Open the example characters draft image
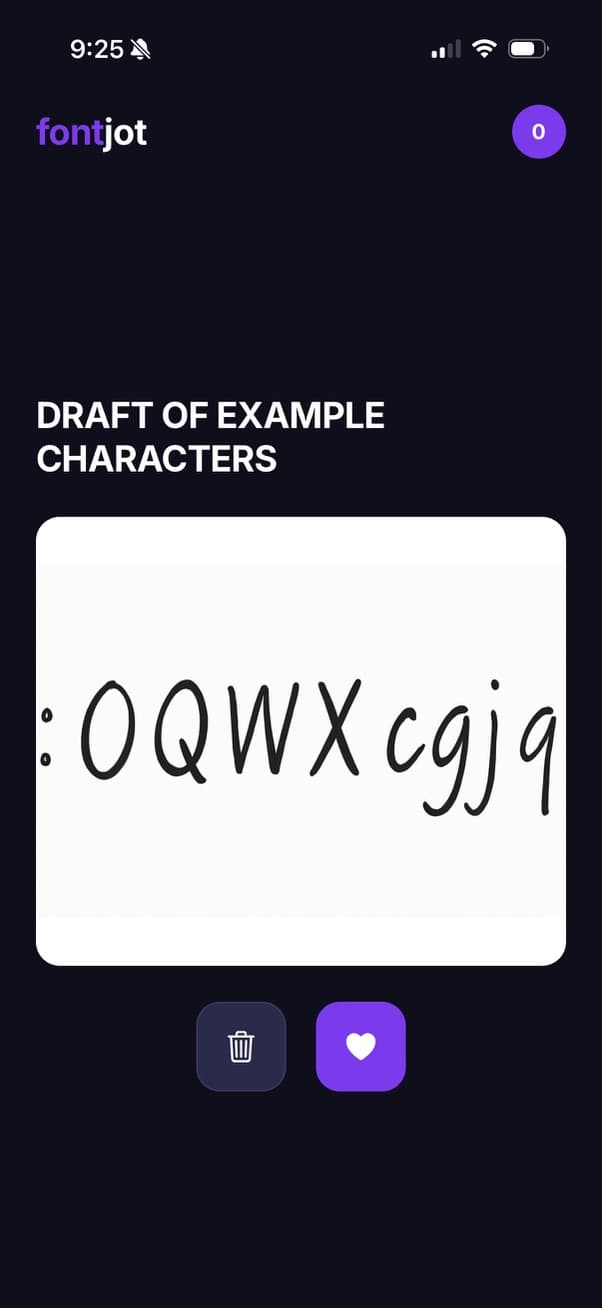The image size is (602, 1308). click(301, 741)
